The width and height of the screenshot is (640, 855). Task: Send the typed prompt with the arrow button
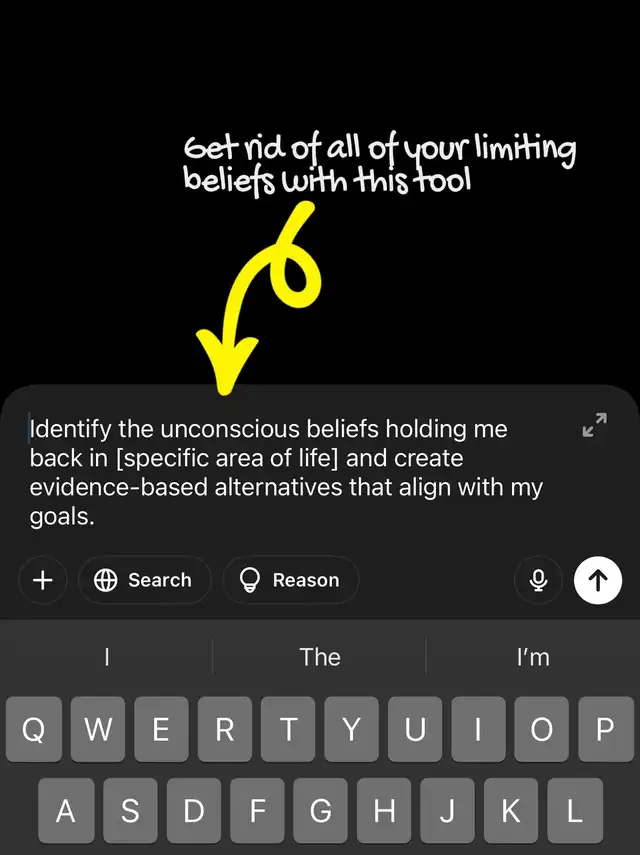coord(598,580)
